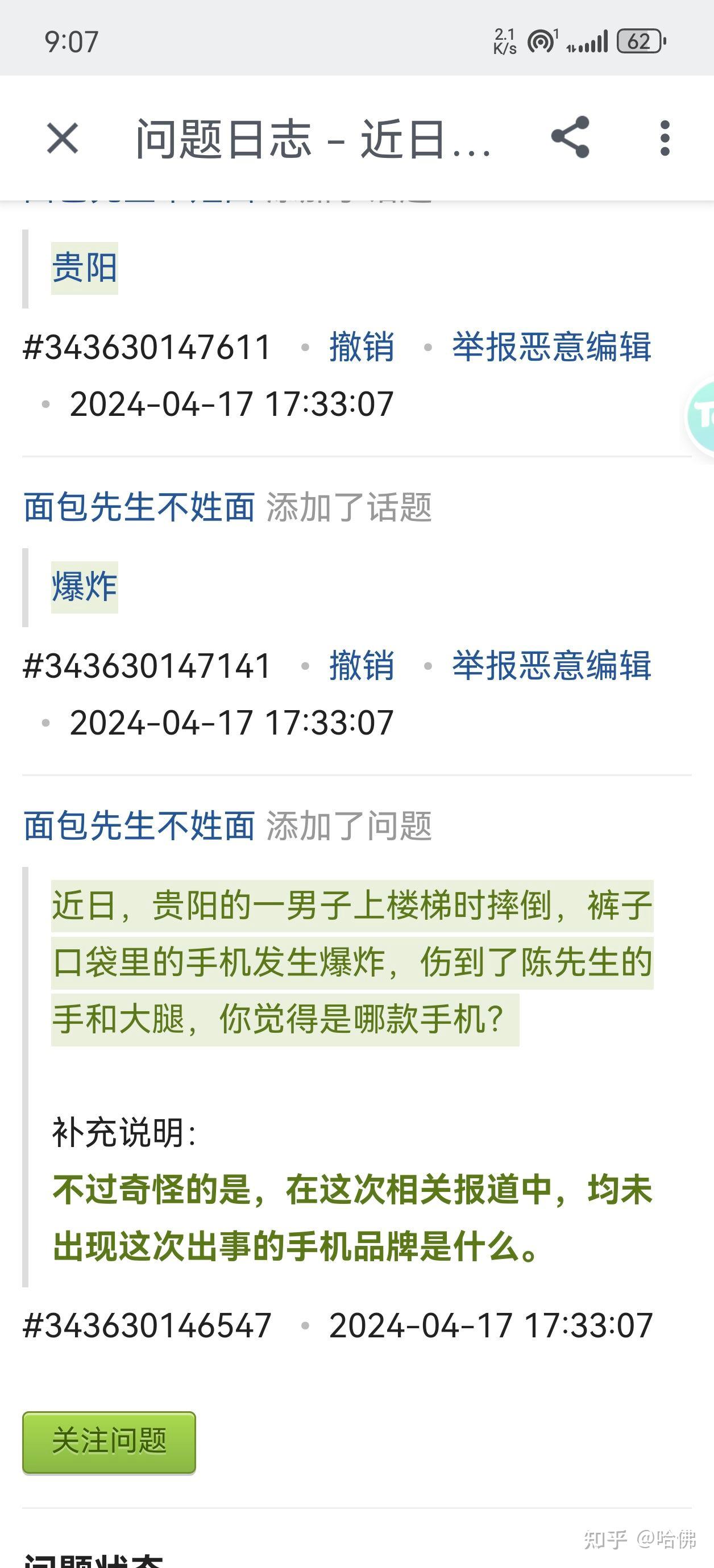Tap 撤销 for entry #343630147141
714x1568 pixels.
362,666
